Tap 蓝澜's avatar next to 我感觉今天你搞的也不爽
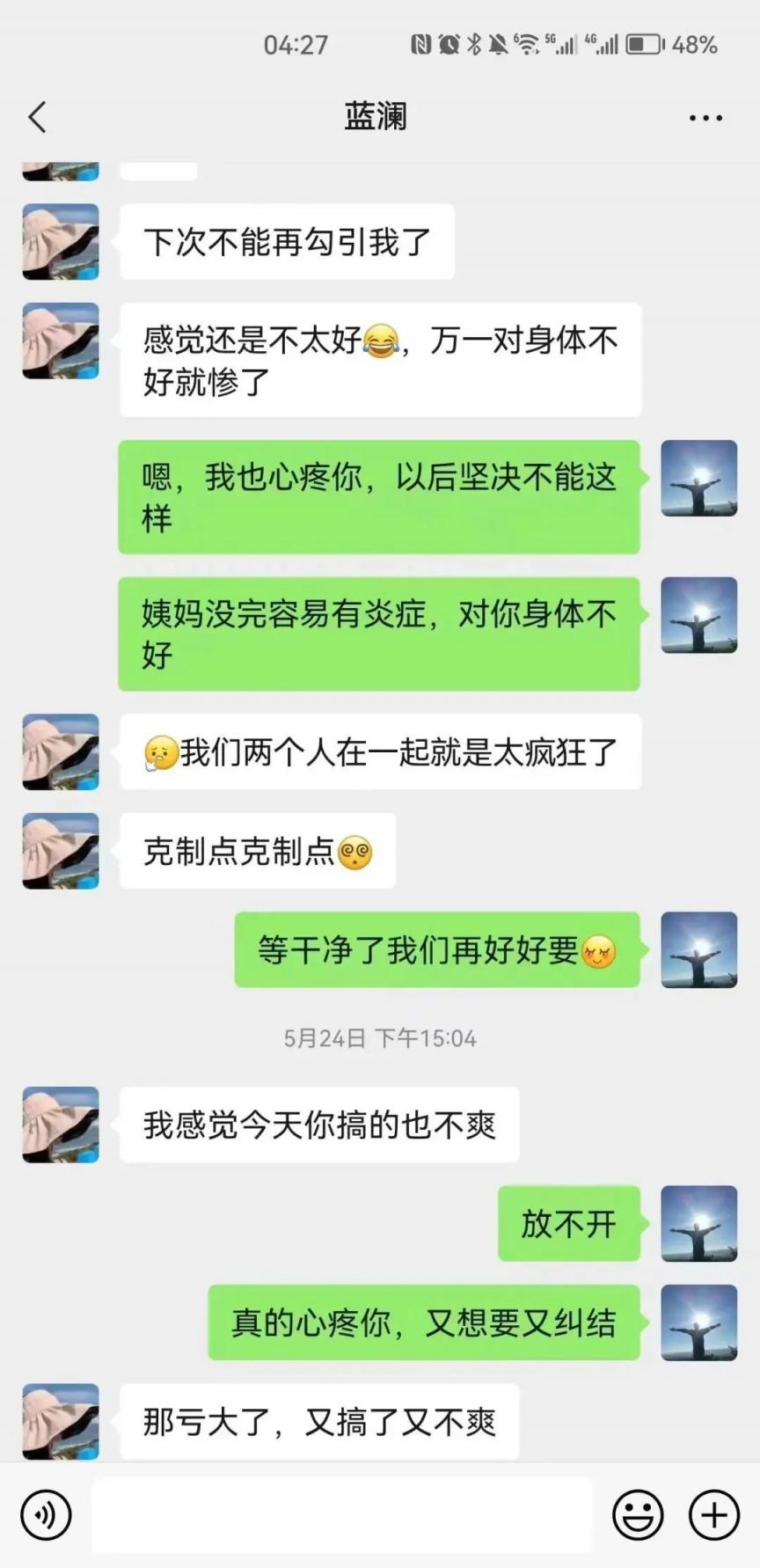This screenshot has width=760, height=1568. [60, 1125]
